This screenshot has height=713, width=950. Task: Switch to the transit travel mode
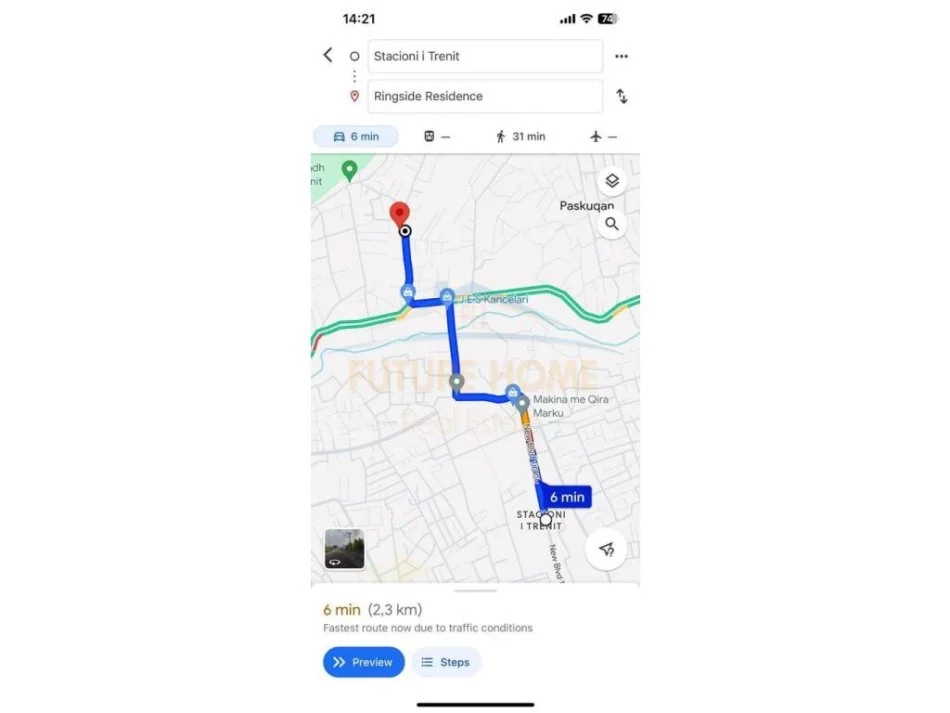(437, 137)
